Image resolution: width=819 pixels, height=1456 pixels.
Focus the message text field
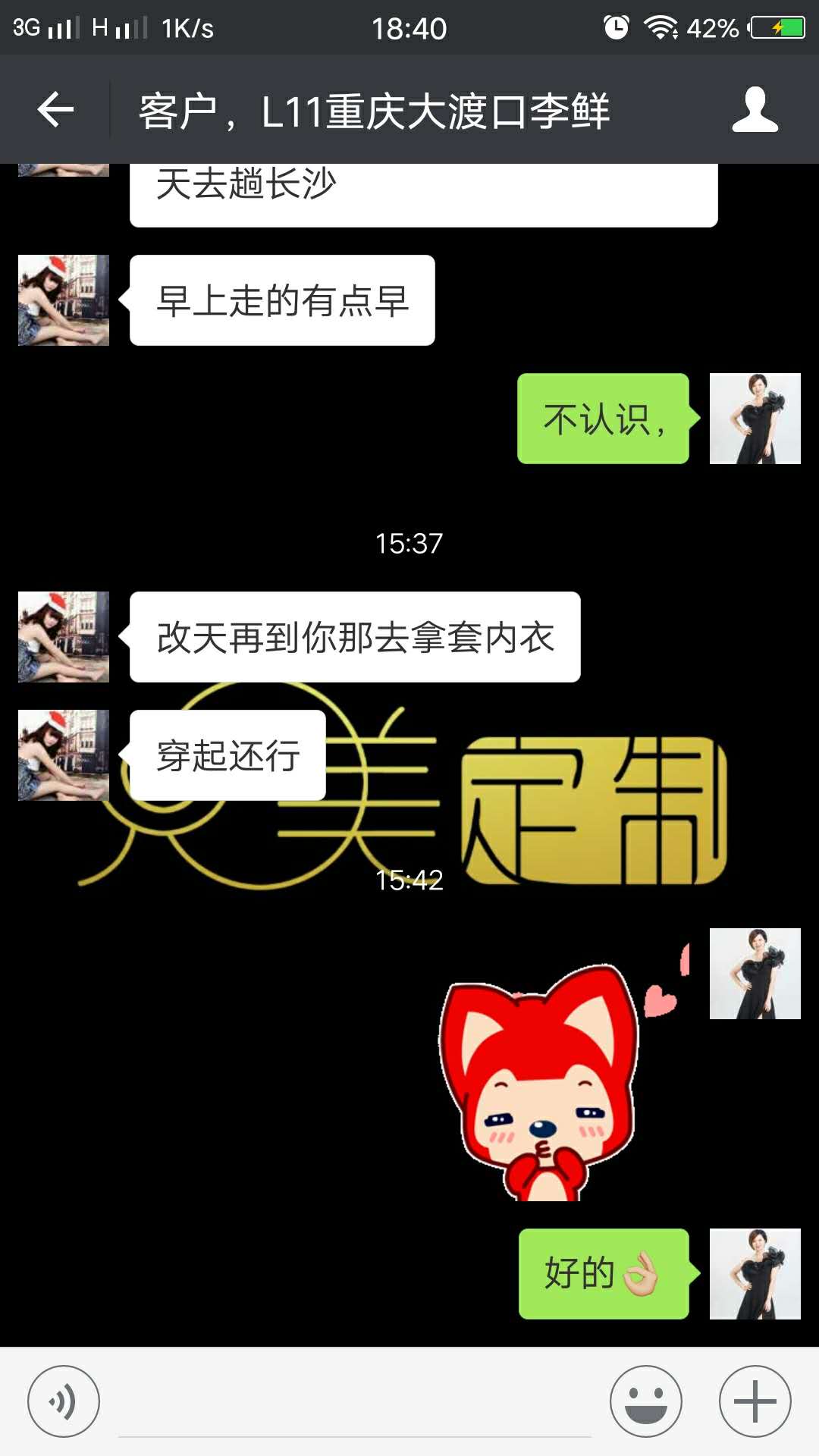click(x=354, y=1403)
